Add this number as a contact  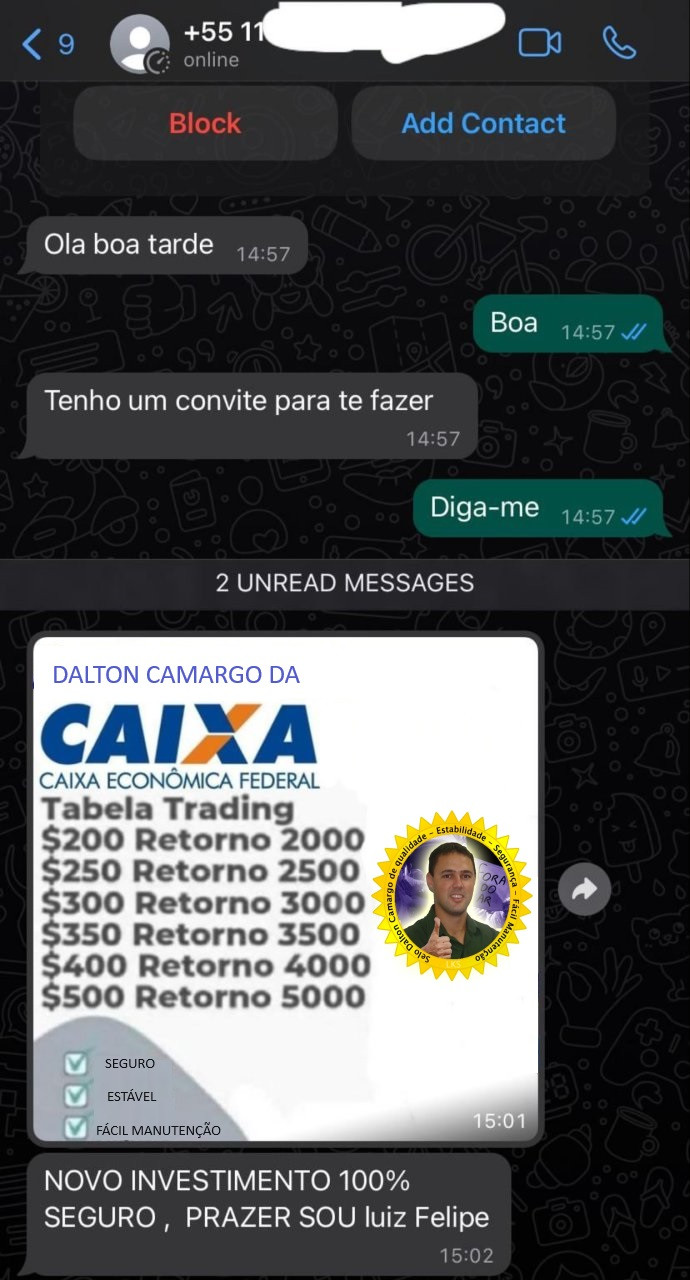(x=483, y=123)
